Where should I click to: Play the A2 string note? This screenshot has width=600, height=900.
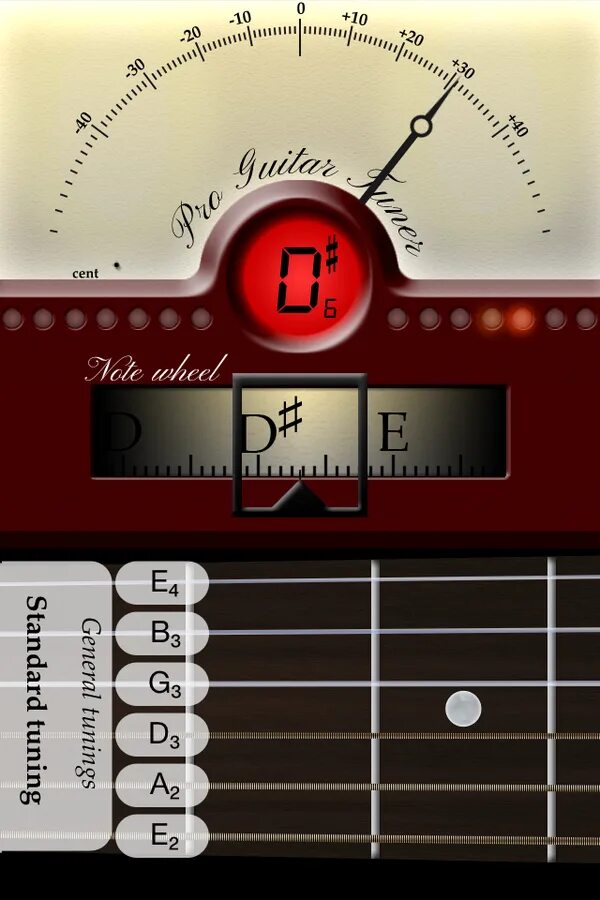(162, 786)
